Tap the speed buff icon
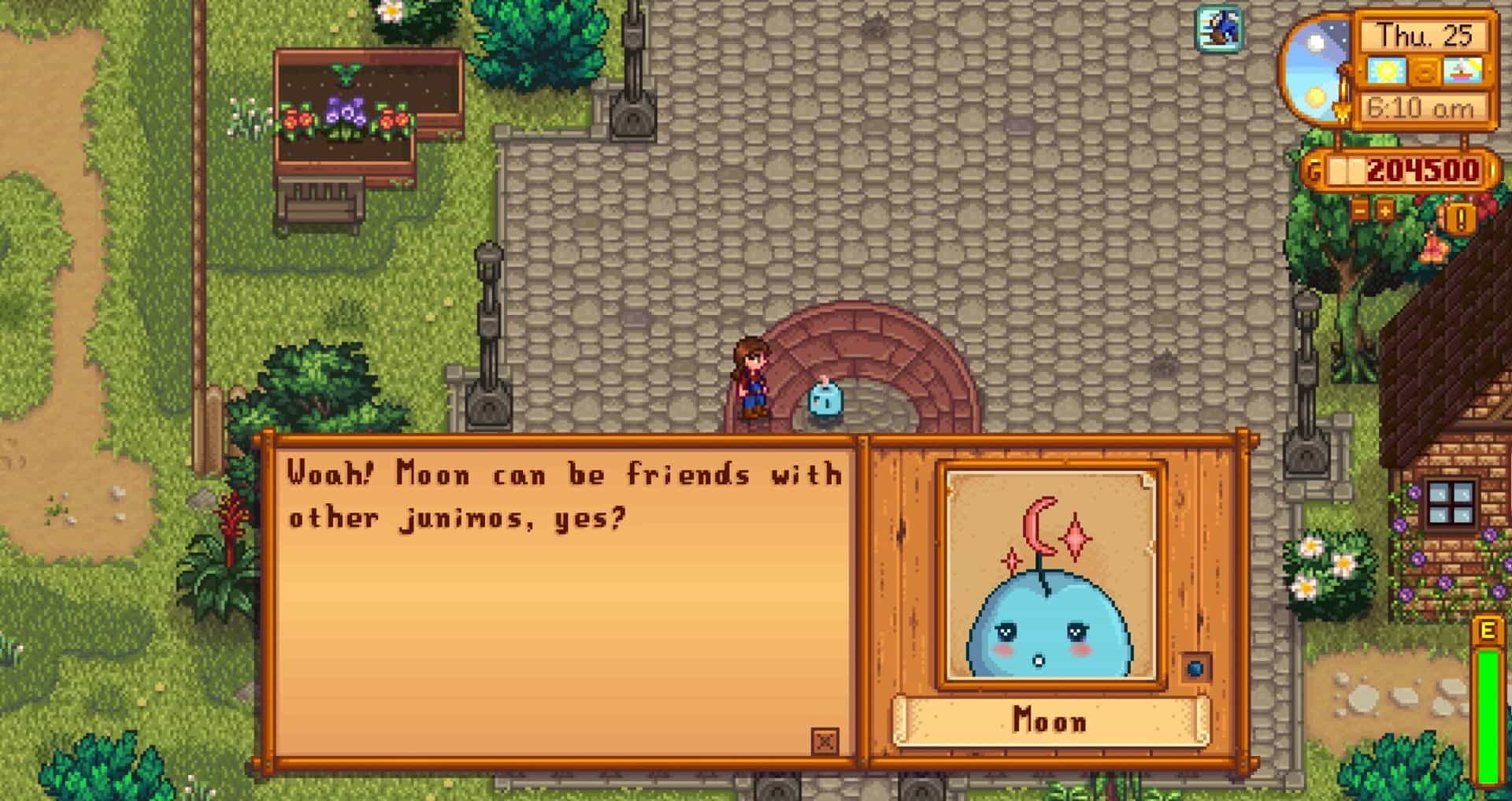 pyautogui.click(x=1219, y=28)
